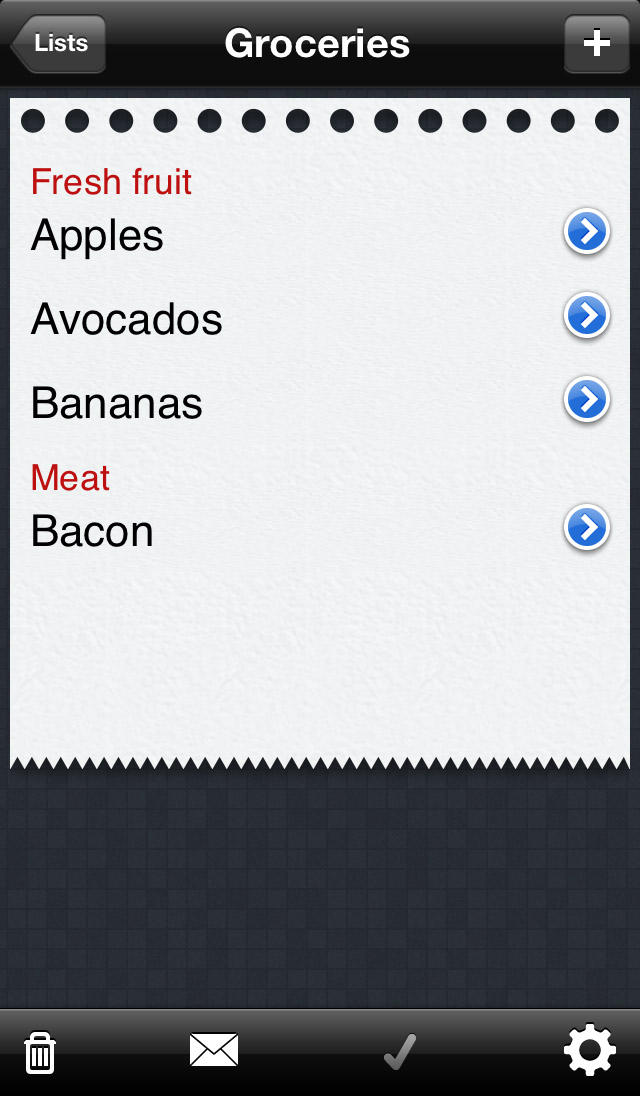Open details arrow for Avocados

587,317
